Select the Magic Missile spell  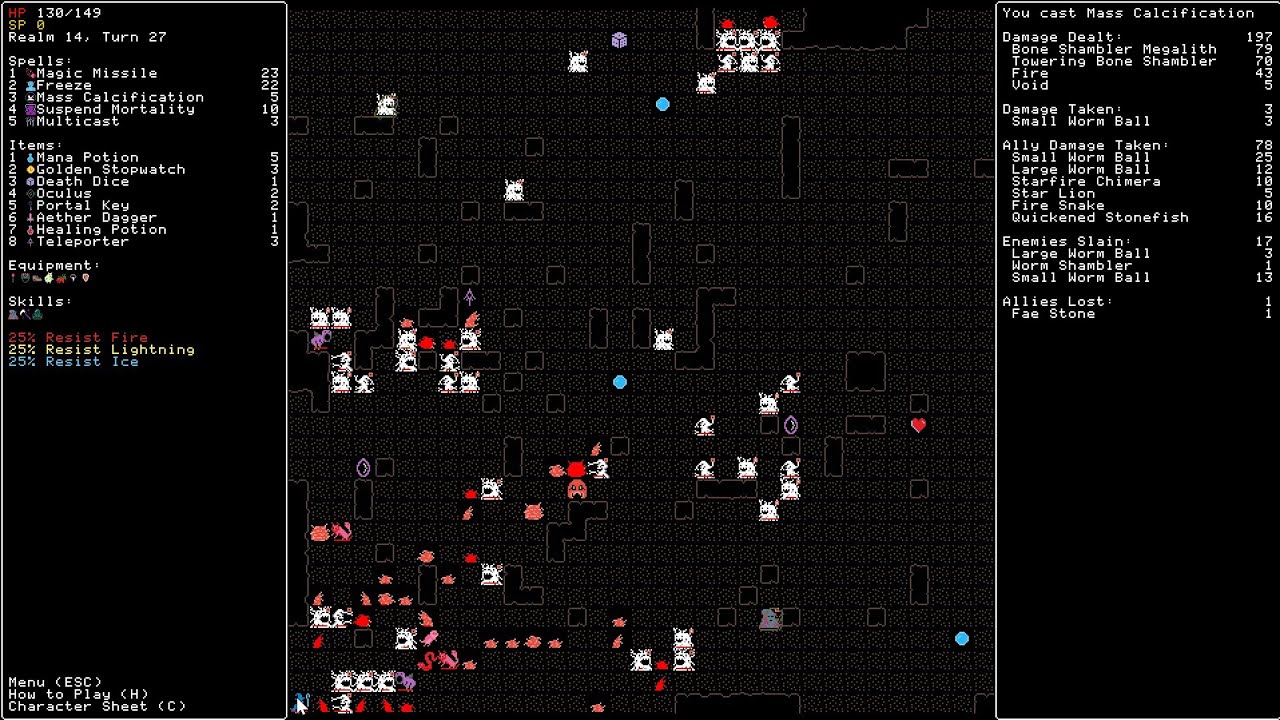tap(96, 73)
